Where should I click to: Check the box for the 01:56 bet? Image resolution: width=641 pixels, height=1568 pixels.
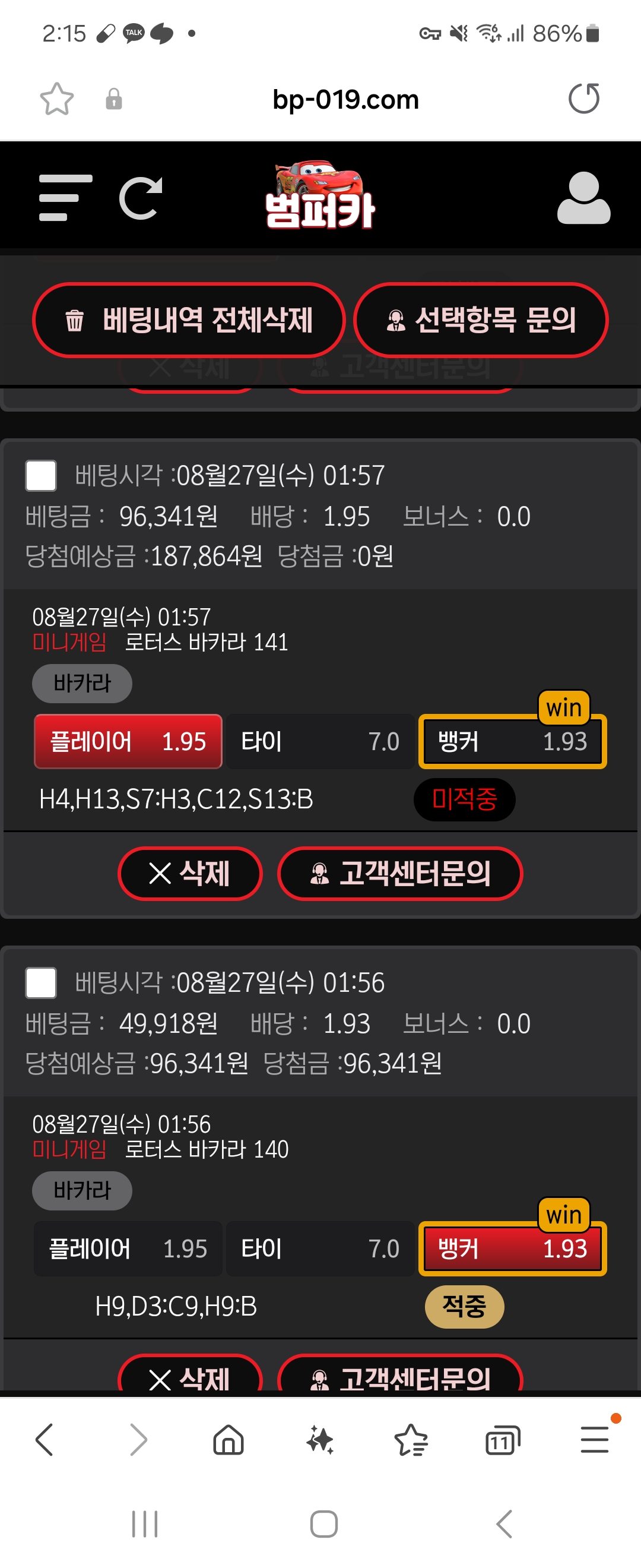point(42,982)
